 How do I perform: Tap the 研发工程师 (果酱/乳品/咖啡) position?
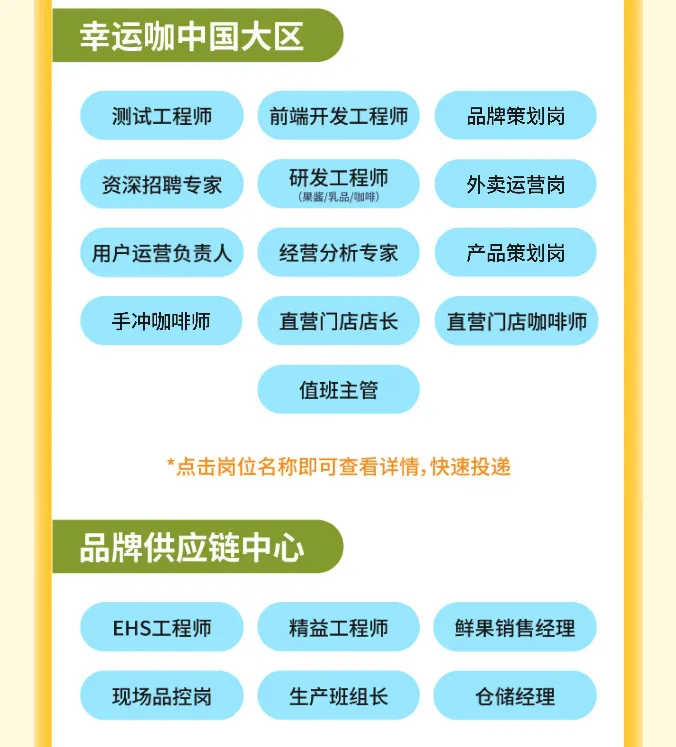pos(338,184)
